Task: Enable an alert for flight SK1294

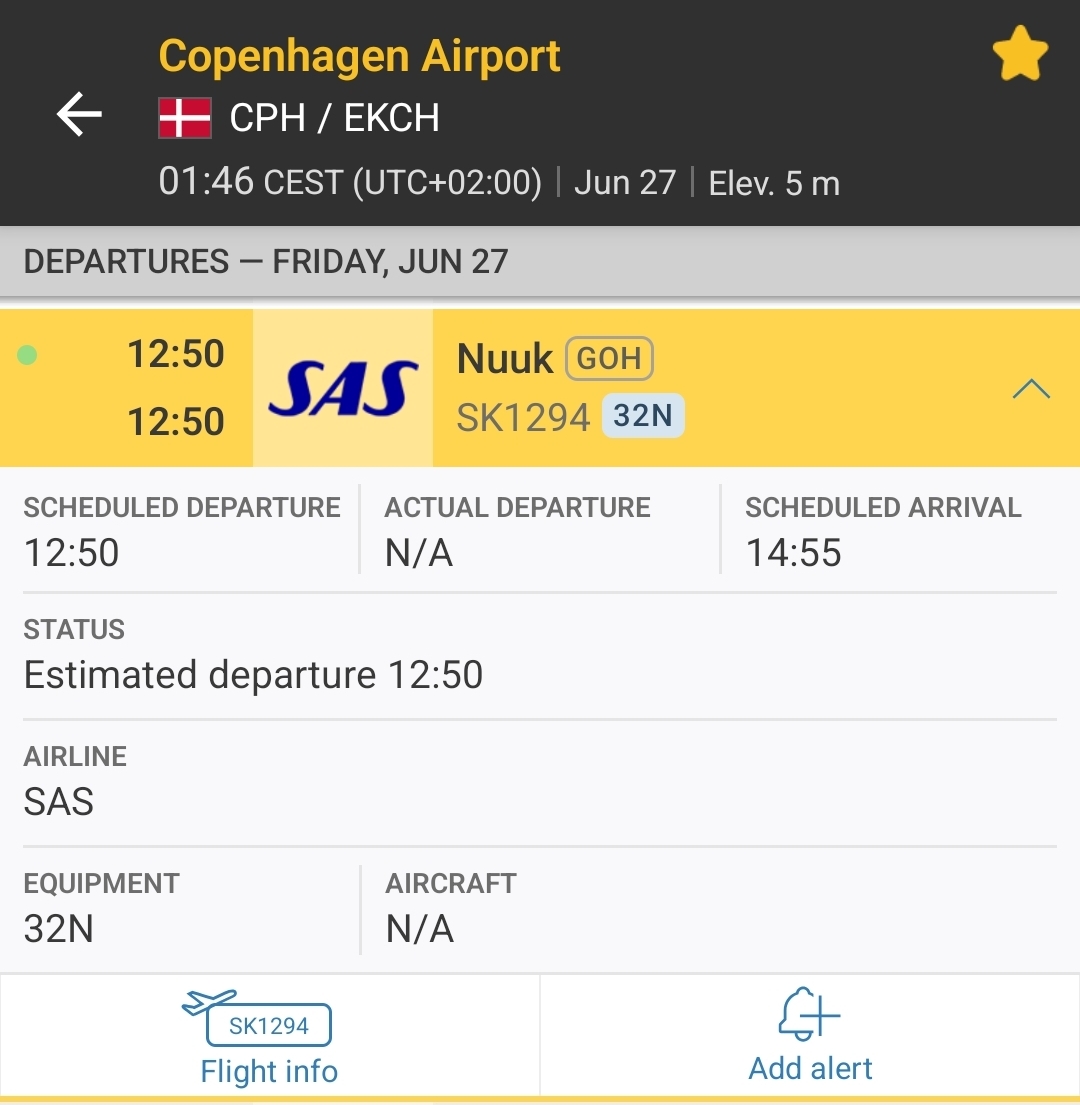Action: point(809,1035)
